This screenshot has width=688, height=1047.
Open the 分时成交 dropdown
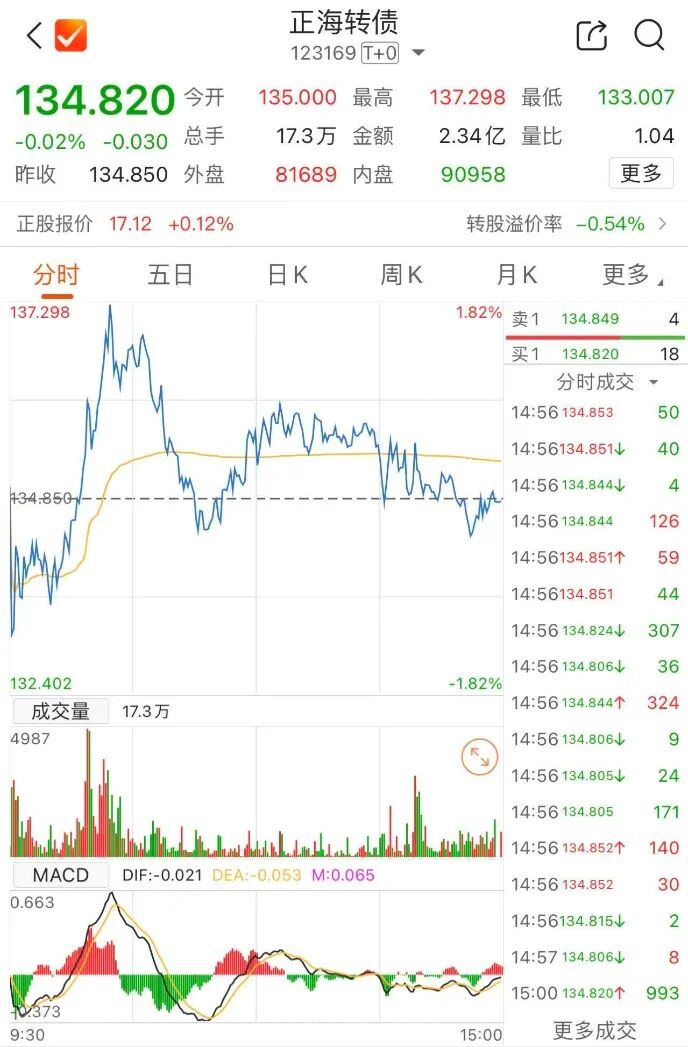tap(607, 382)
